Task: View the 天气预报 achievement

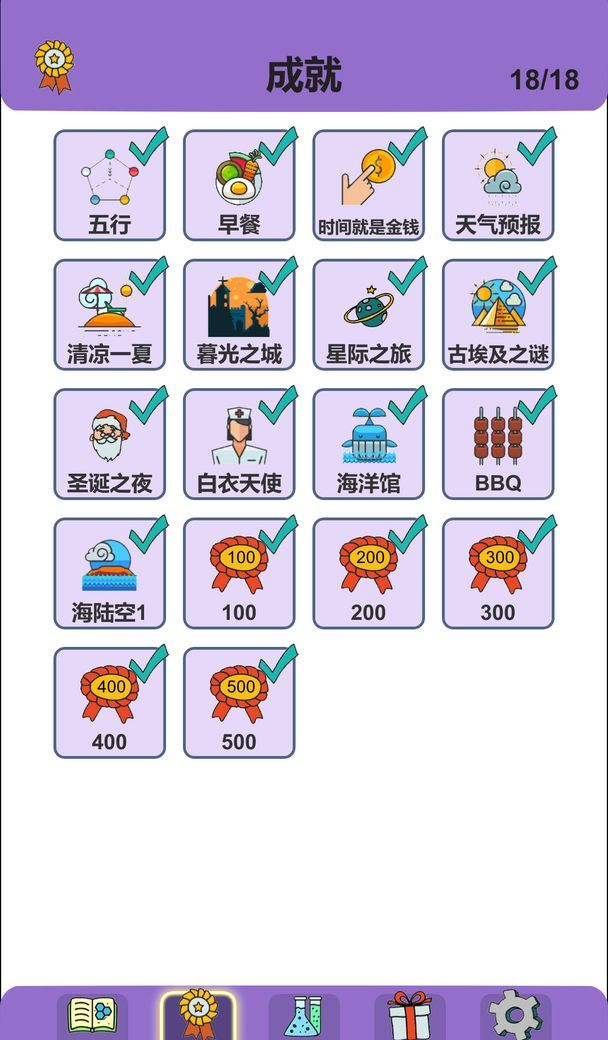Action: (x=498, y=186)
